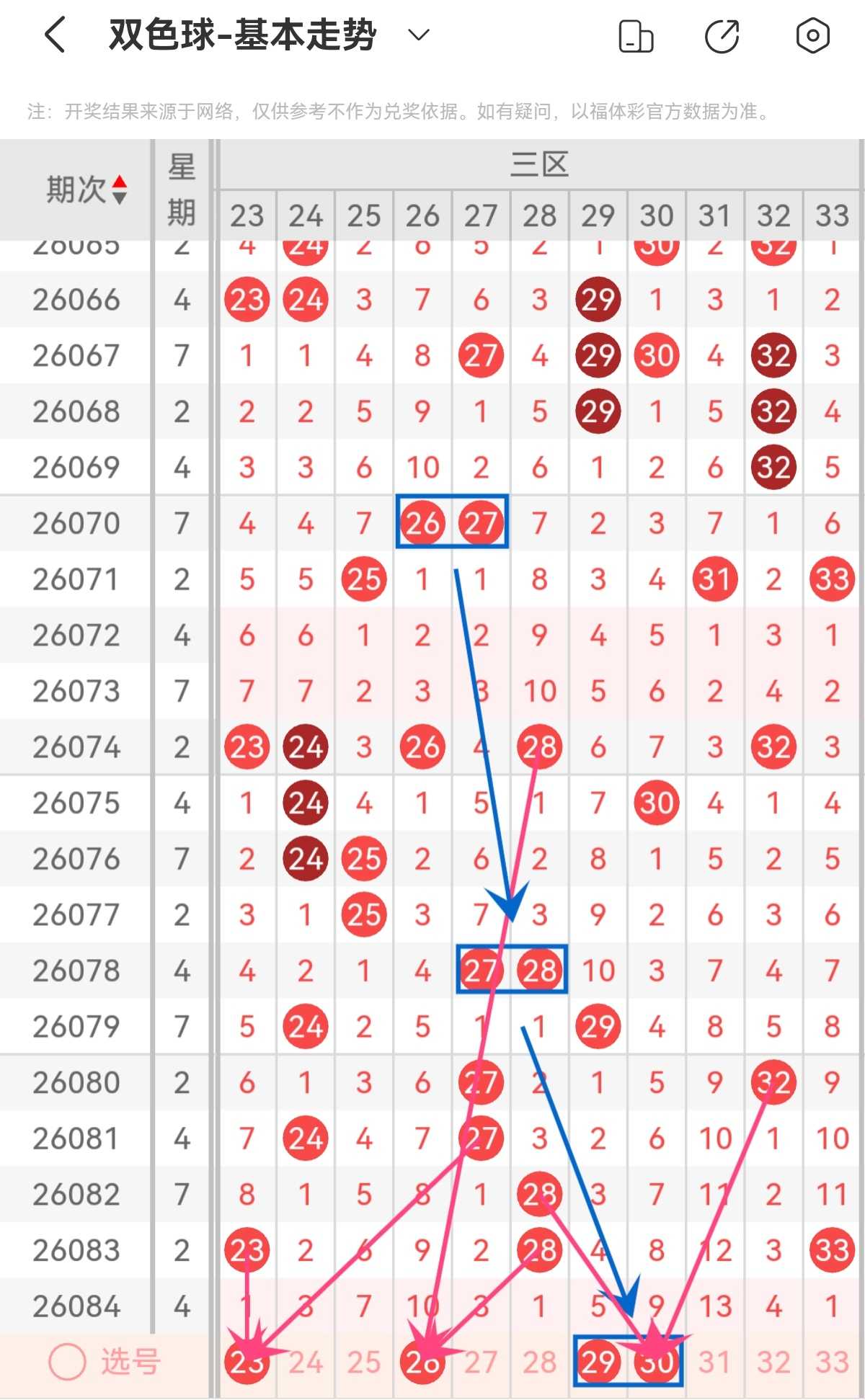Pick number 31 in the 选号 row
The height and width of the screenshot is (1400, 865).
point(714,1362)
